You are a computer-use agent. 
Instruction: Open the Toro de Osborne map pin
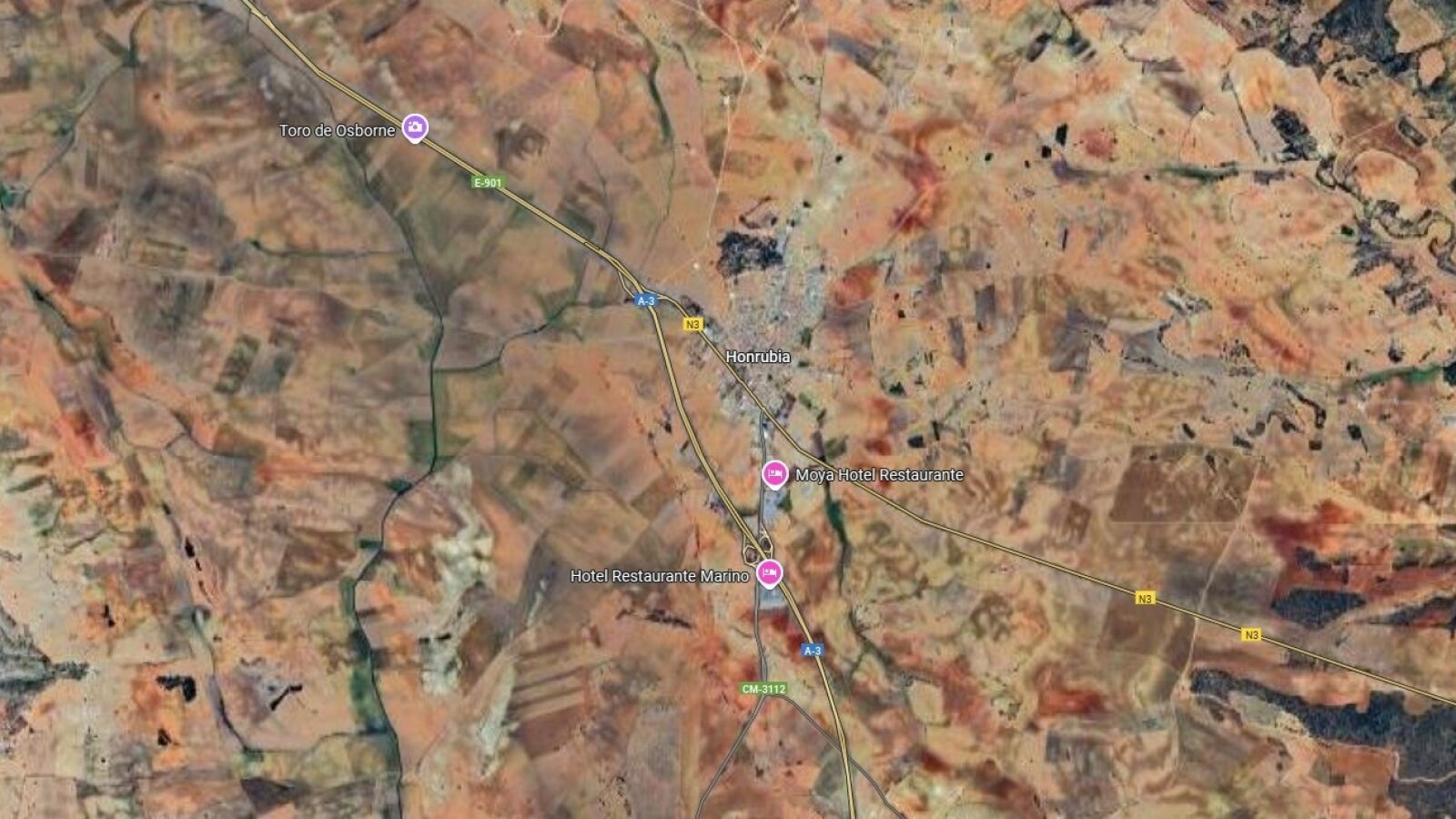coord(415,128)
